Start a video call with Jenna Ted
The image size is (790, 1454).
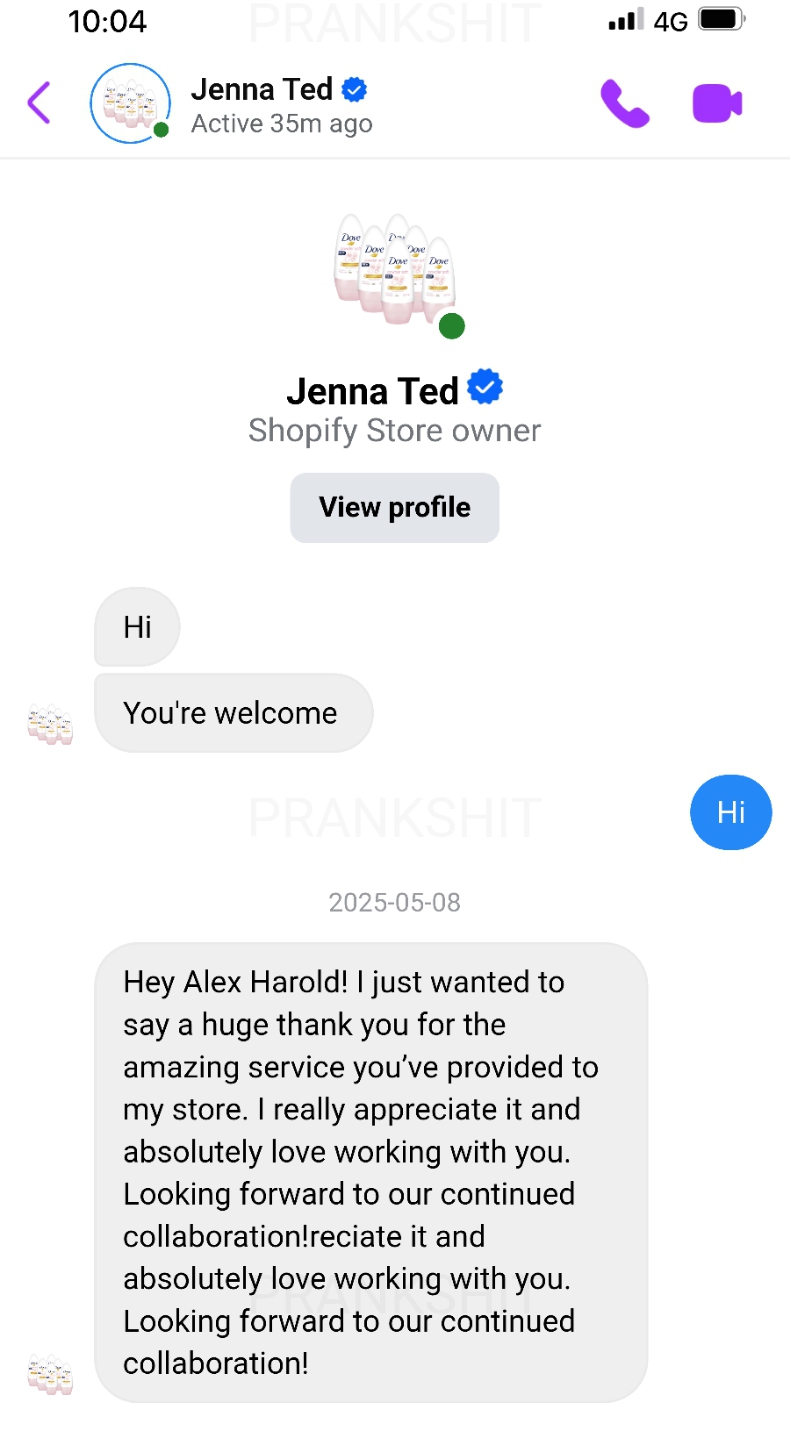[717, 103]
